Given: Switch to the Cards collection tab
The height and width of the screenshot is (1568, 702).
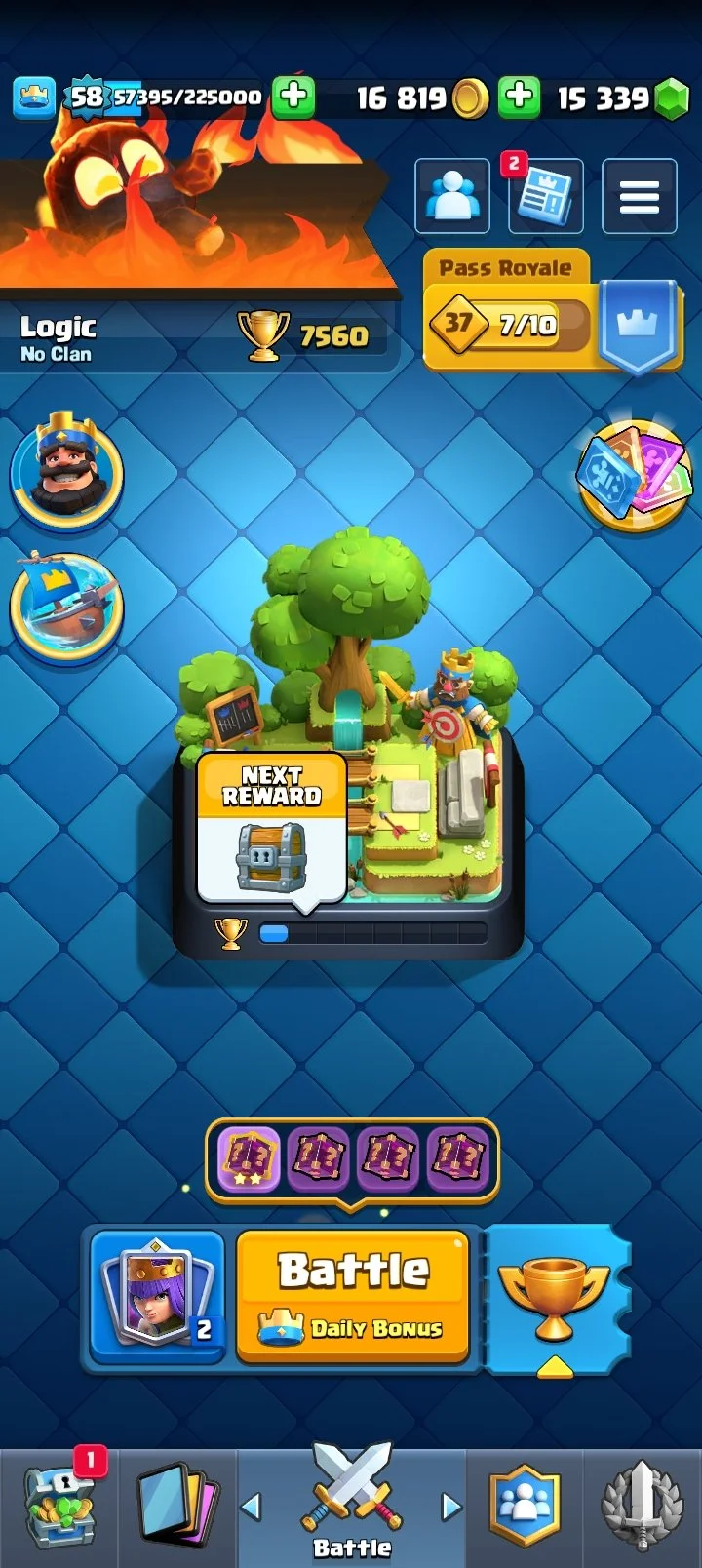Looking at the screenshot, I should pyautogui.click(x=176, y=1507).
